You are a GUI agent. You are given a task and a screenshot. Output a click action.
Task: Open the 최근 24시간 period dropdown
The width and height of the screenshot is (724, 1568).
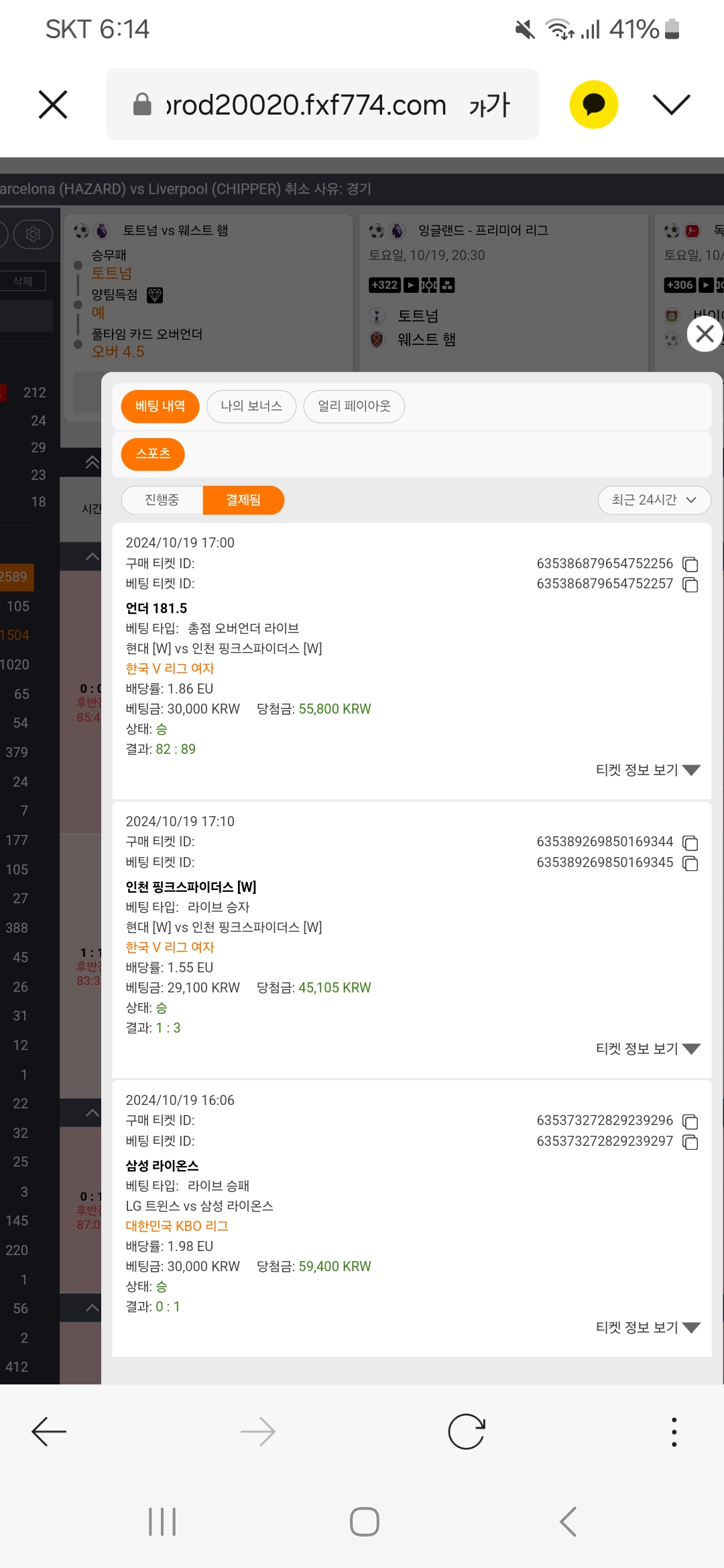654,500
